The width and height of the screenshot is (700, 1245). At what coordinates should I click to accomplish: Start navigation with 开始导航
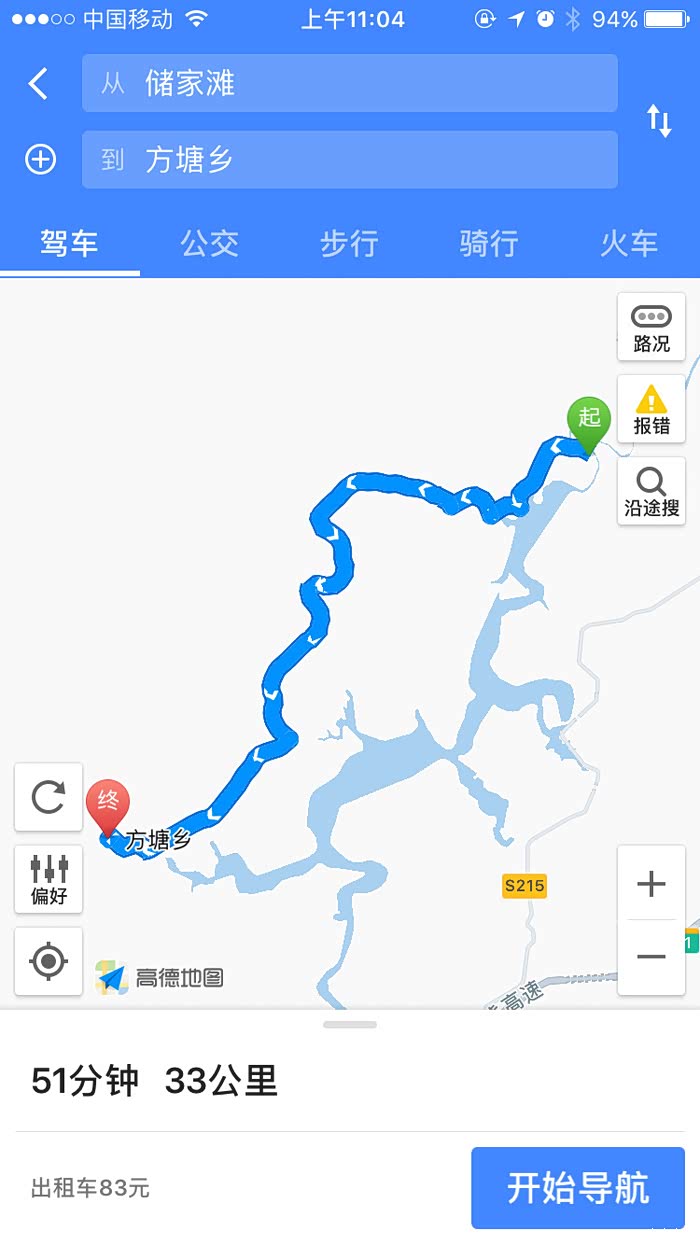tap(578, 1188)
